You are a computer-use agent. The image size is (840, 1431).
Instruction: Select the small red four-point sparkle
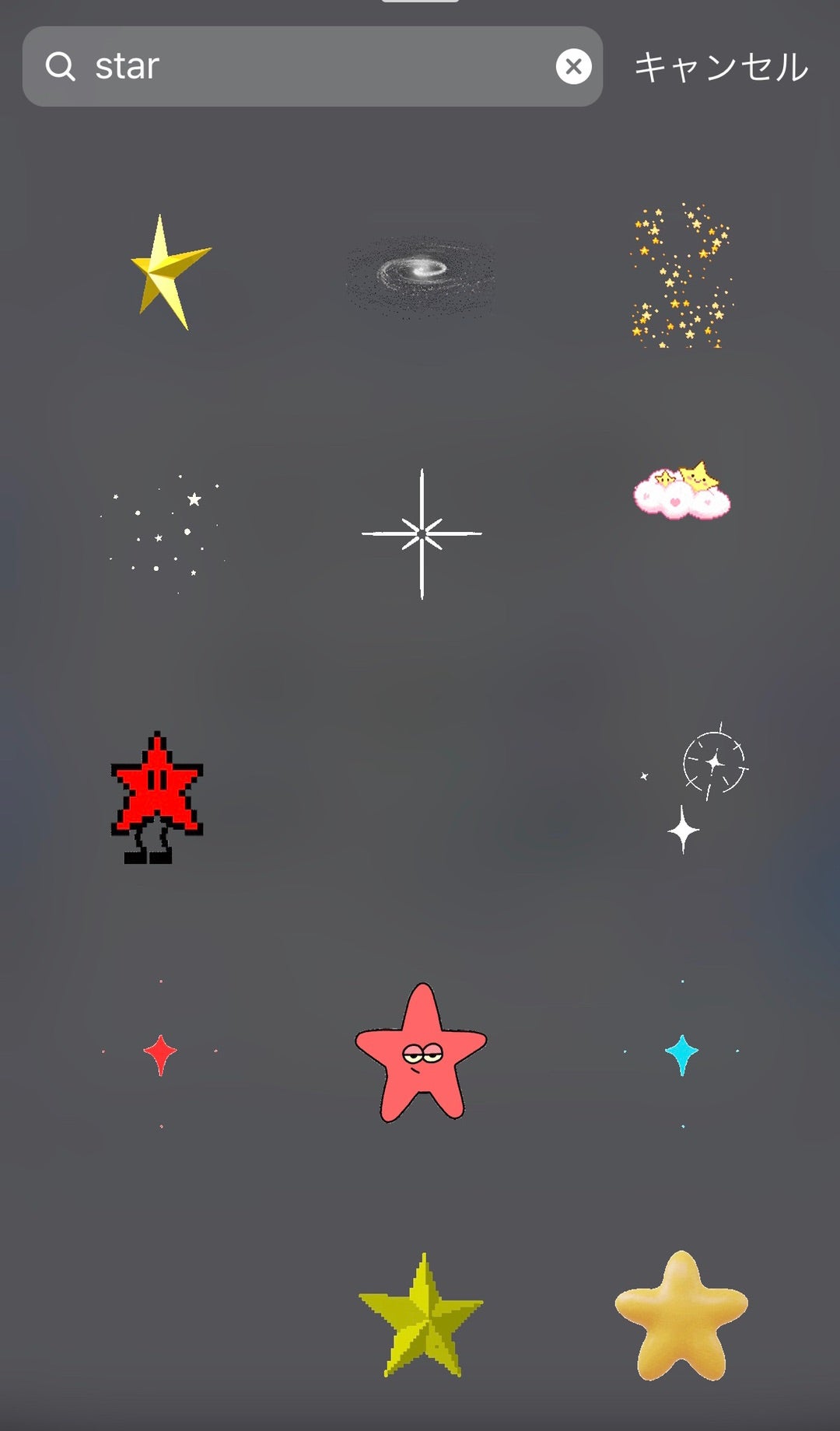pos(160,1054)
